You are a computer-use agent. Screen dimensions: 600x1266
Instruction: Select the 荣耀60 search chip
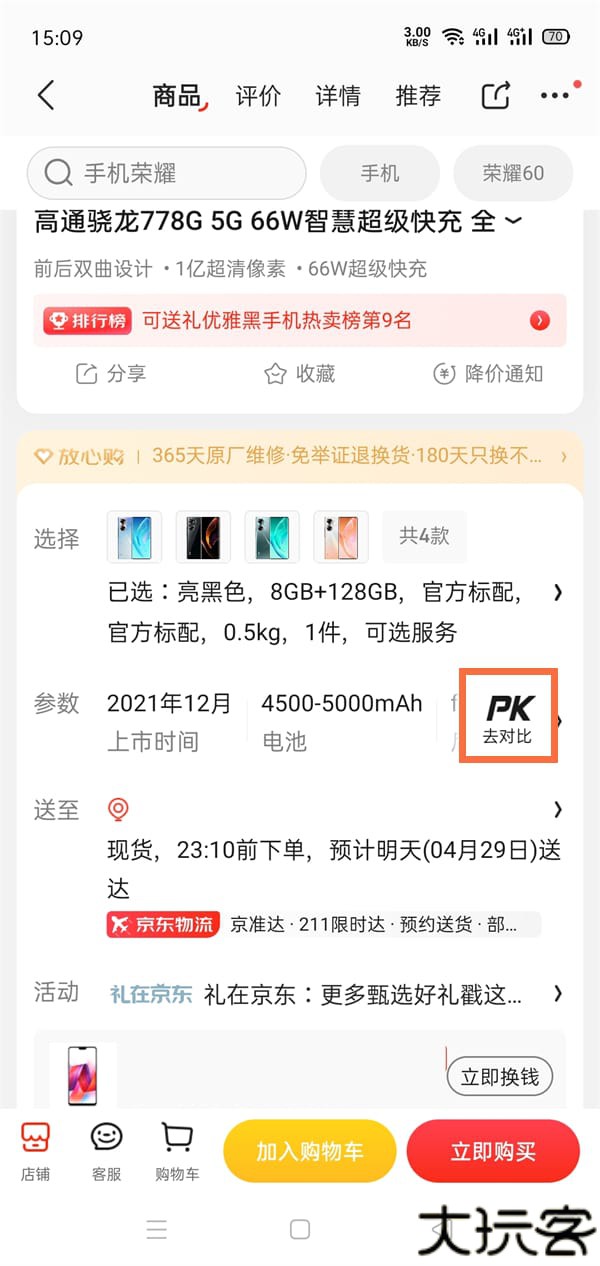point(513,173)
